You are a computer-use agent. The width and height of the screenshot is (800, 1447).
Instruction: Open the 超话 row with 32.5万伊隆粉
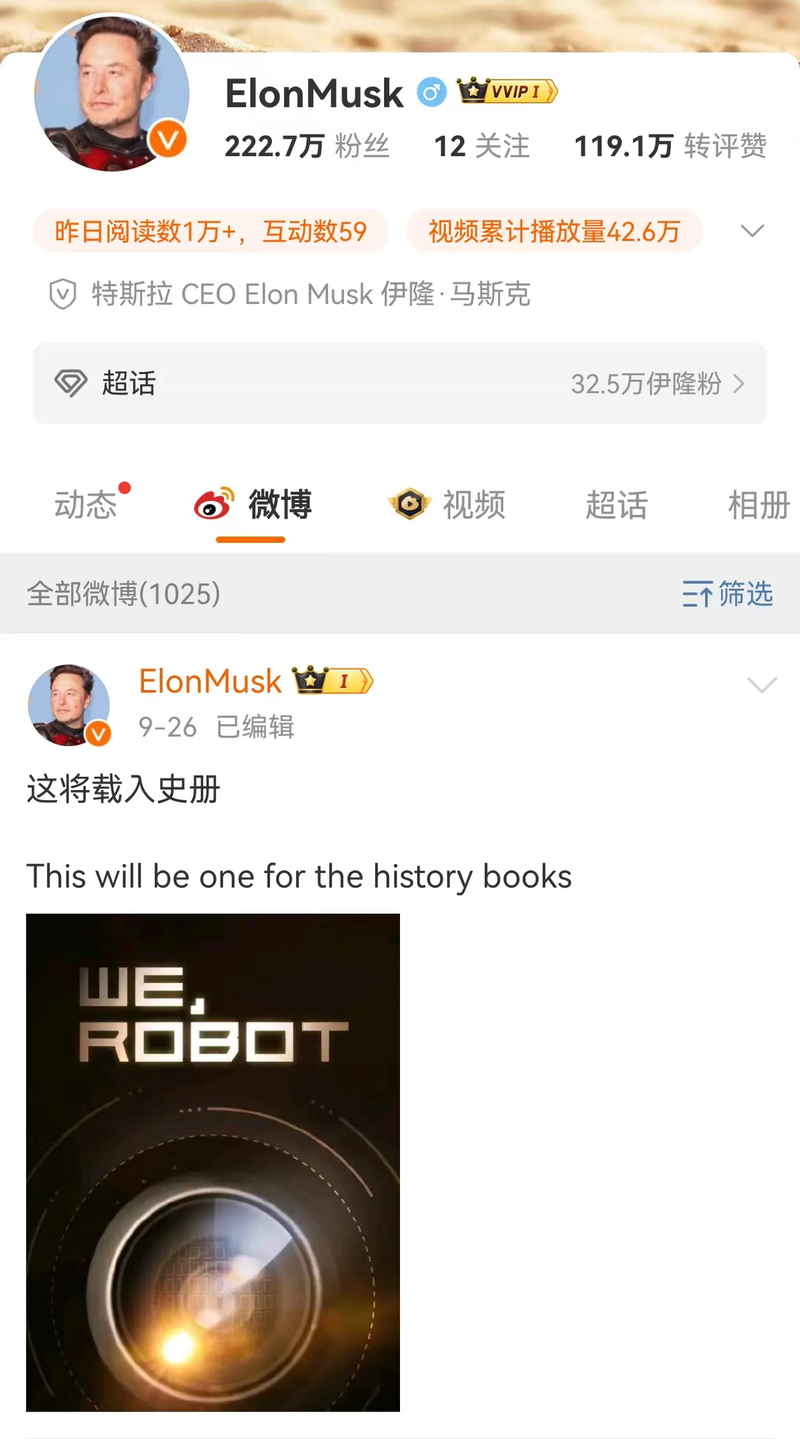pyautogui.click(x=400, y=384)
